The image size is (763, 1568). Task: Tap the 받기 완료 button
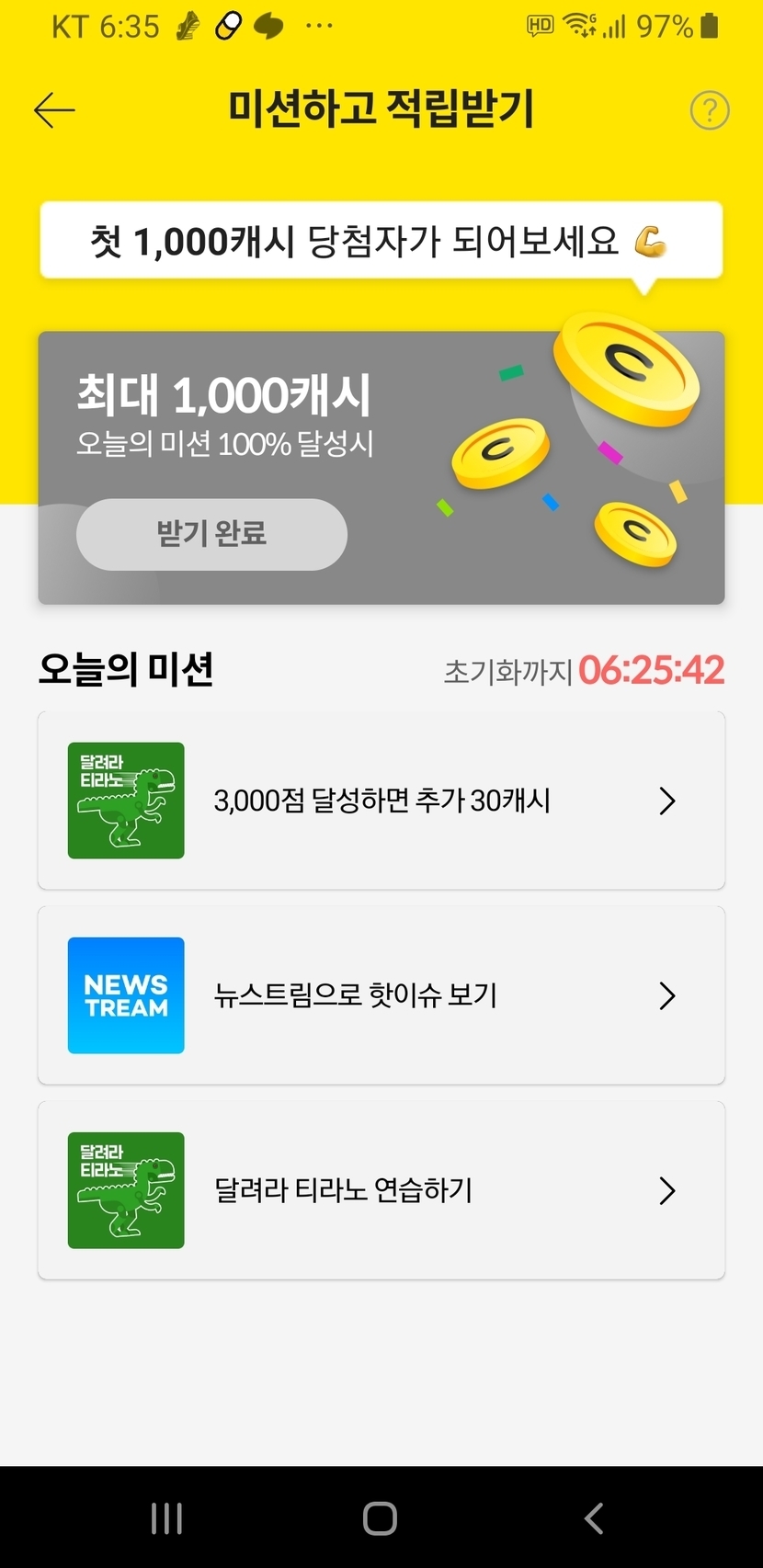click(211, 534)
